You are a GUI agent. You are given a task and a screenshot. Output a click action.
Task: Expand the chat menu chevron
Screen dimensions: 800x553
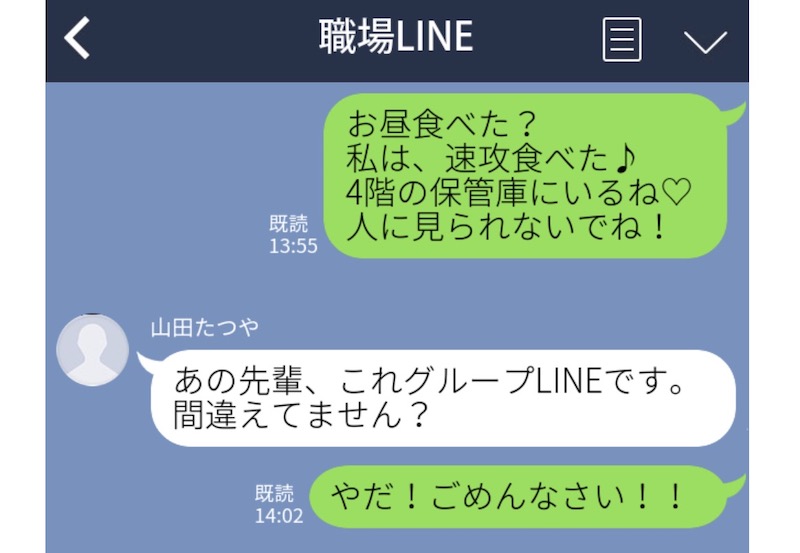[704, 42]
